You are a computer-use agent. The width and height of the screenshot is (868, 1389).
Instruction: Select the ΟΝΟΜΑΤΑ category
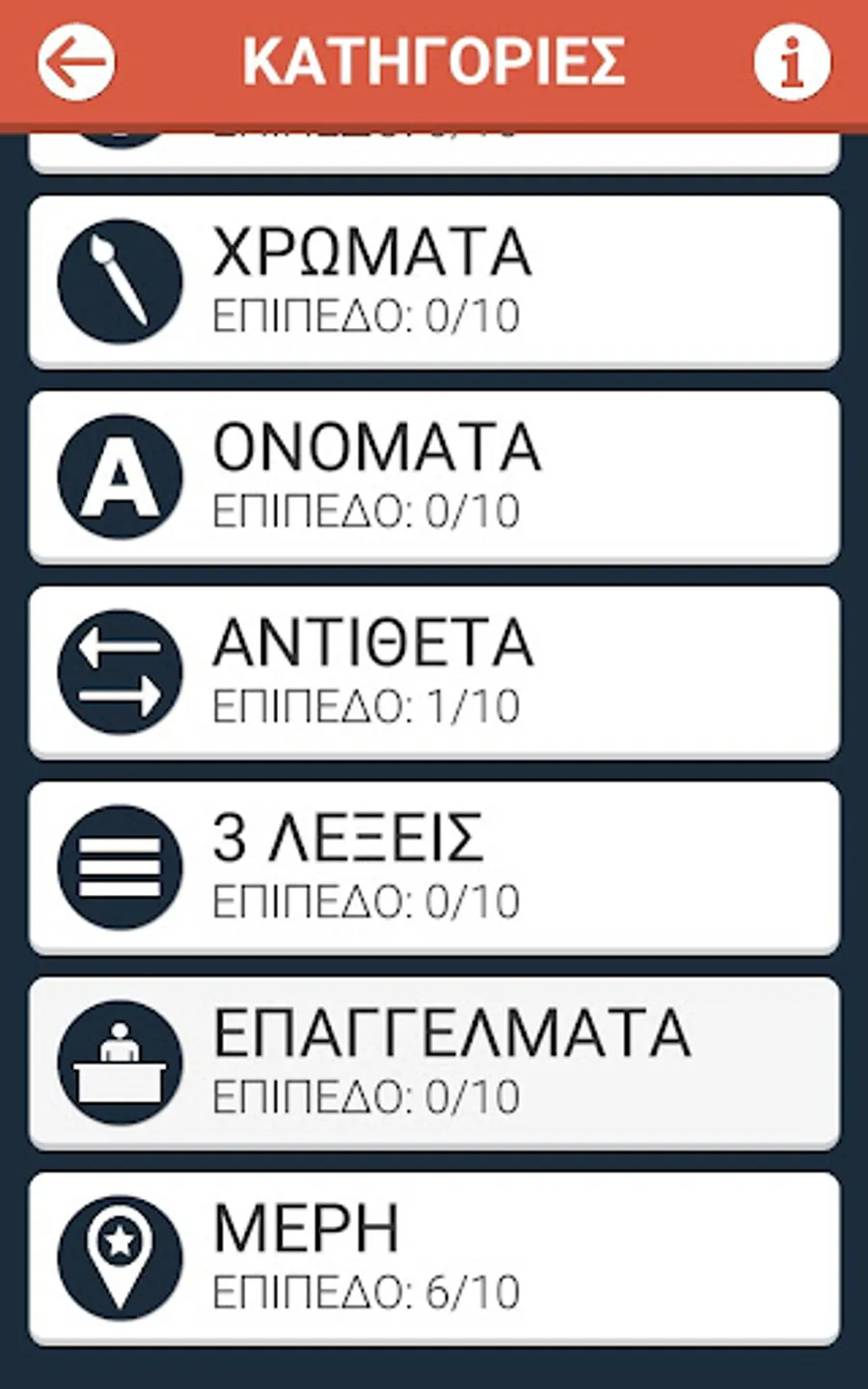coord(434,477)
